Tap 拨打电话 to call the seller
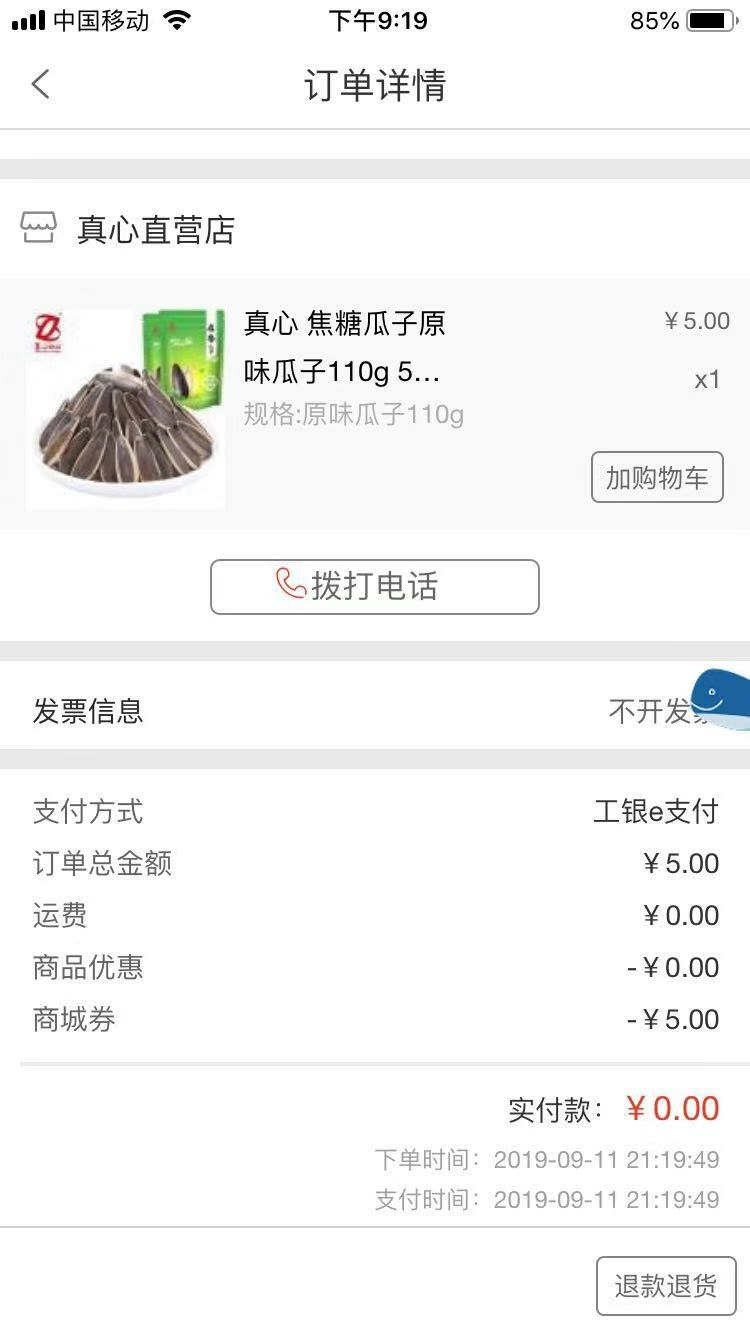This screenshot has height=1334, width=750. tap(375, 587)
